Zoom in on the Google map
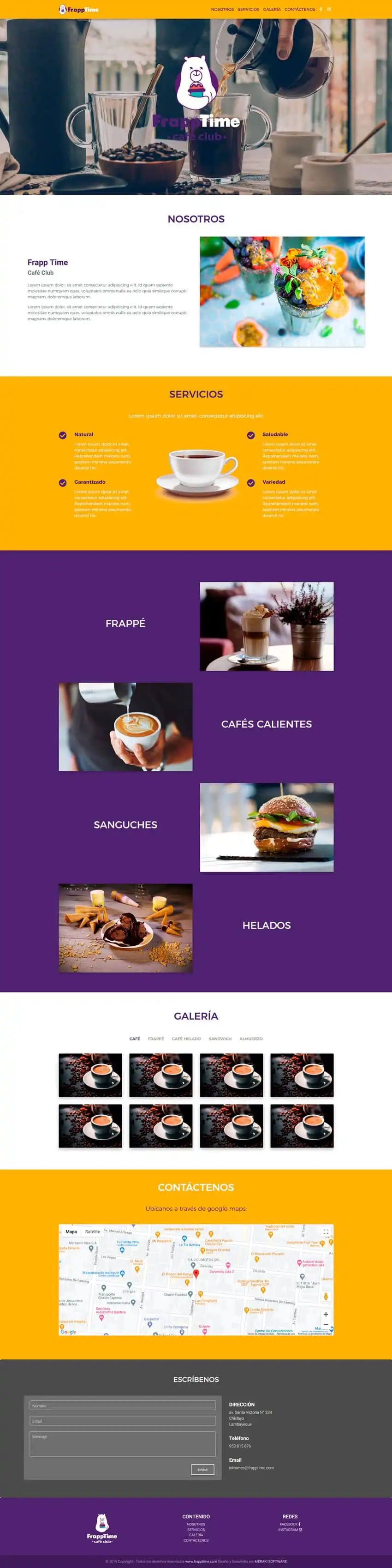Viewport: 392px width, 1568px height. click(x=326, y=1314)
